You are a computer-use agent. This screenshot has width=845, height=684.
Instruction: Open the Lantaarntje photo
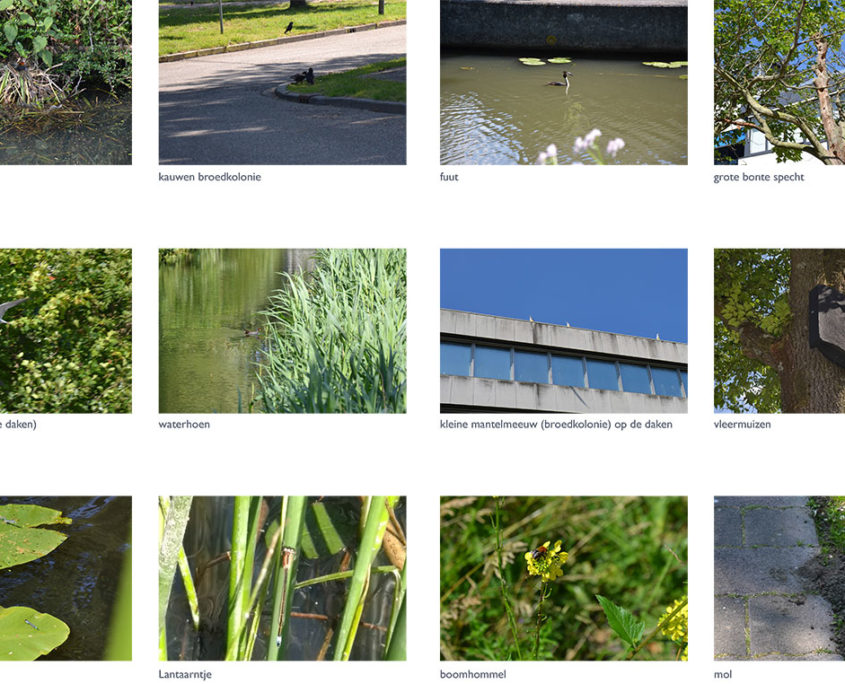[282, 578]
